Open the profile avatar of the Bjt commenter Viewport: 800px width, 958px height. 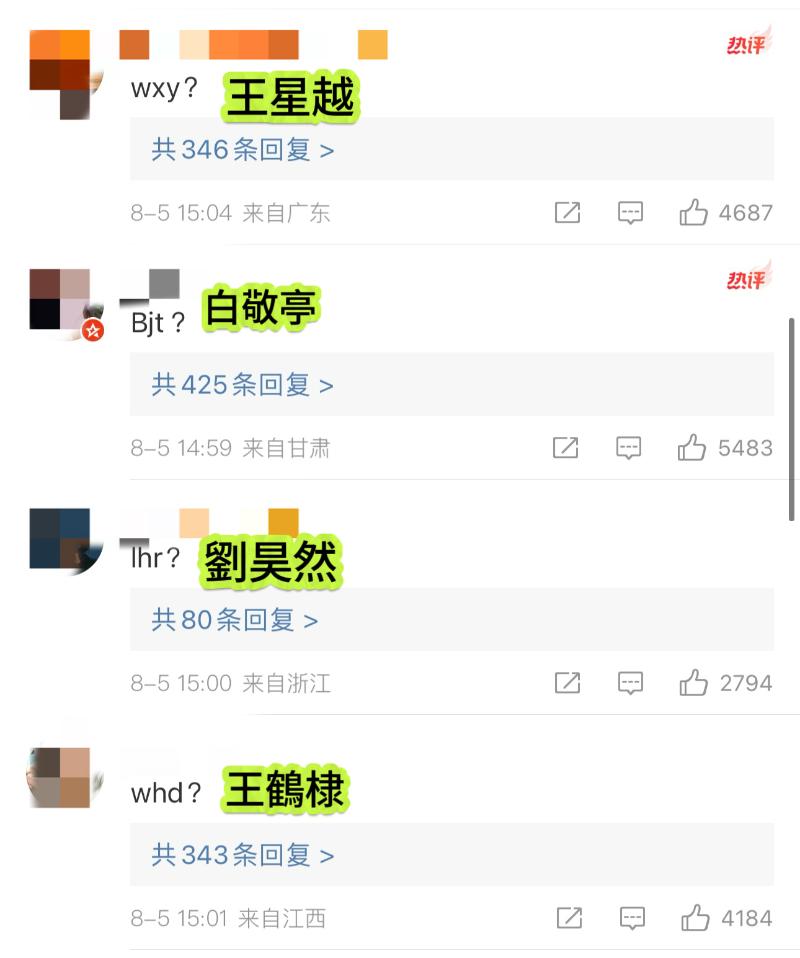[x=62, y=300]
